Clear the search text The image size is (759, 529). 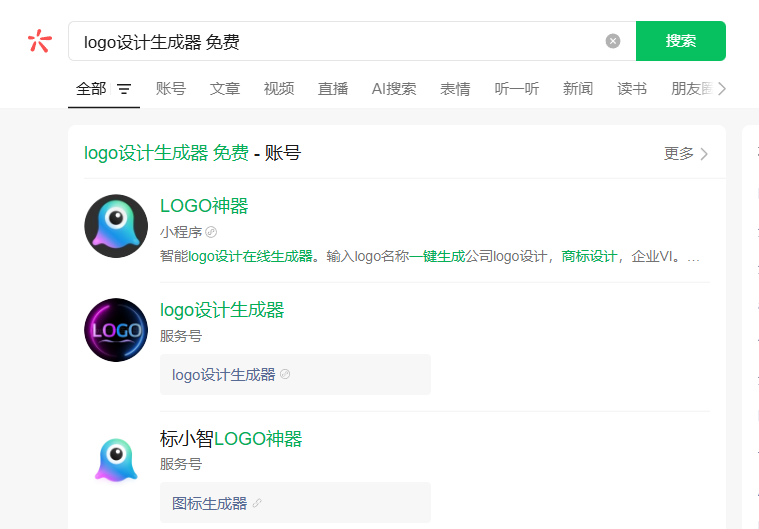[x=613, y=41]
